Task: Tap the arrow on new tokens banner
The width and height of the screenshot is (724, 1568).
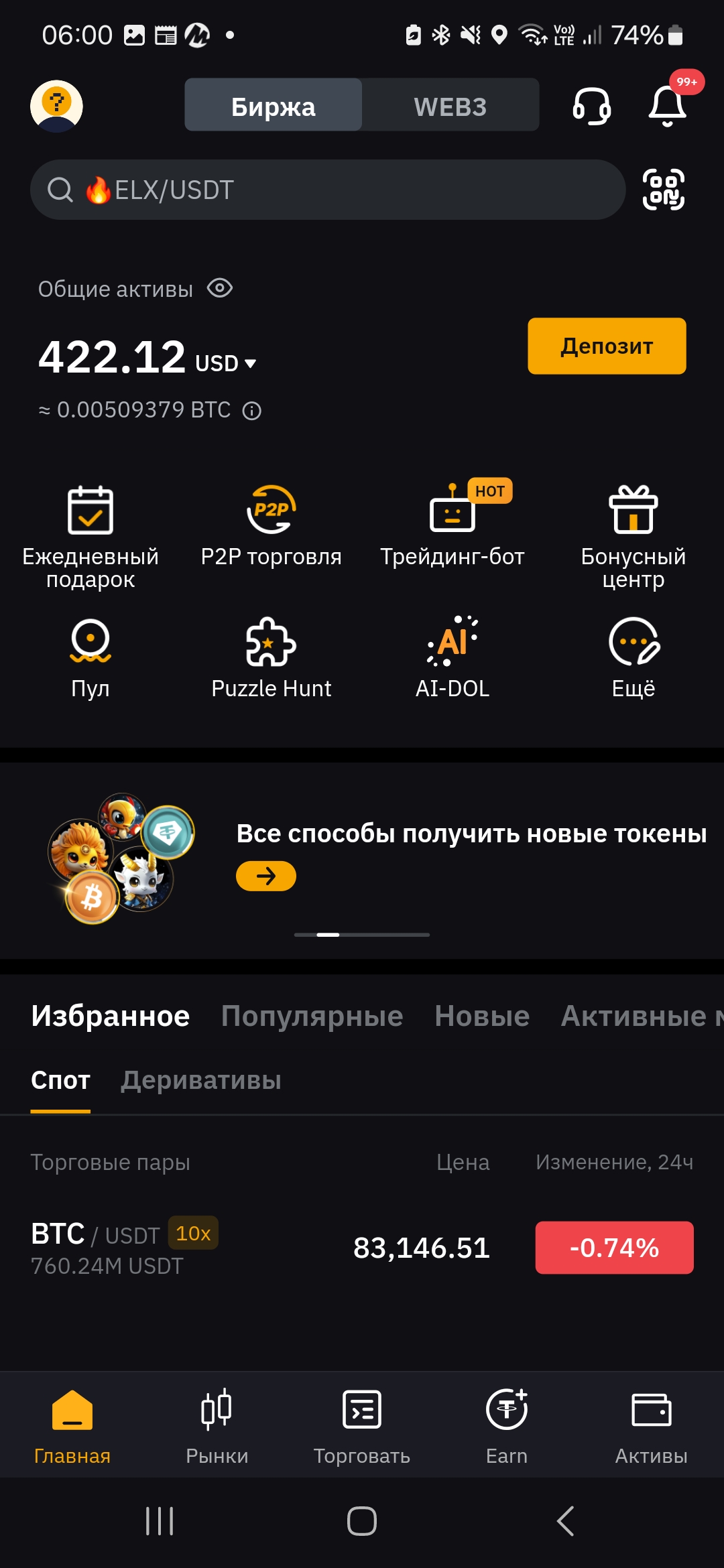Action: [266, 876]
